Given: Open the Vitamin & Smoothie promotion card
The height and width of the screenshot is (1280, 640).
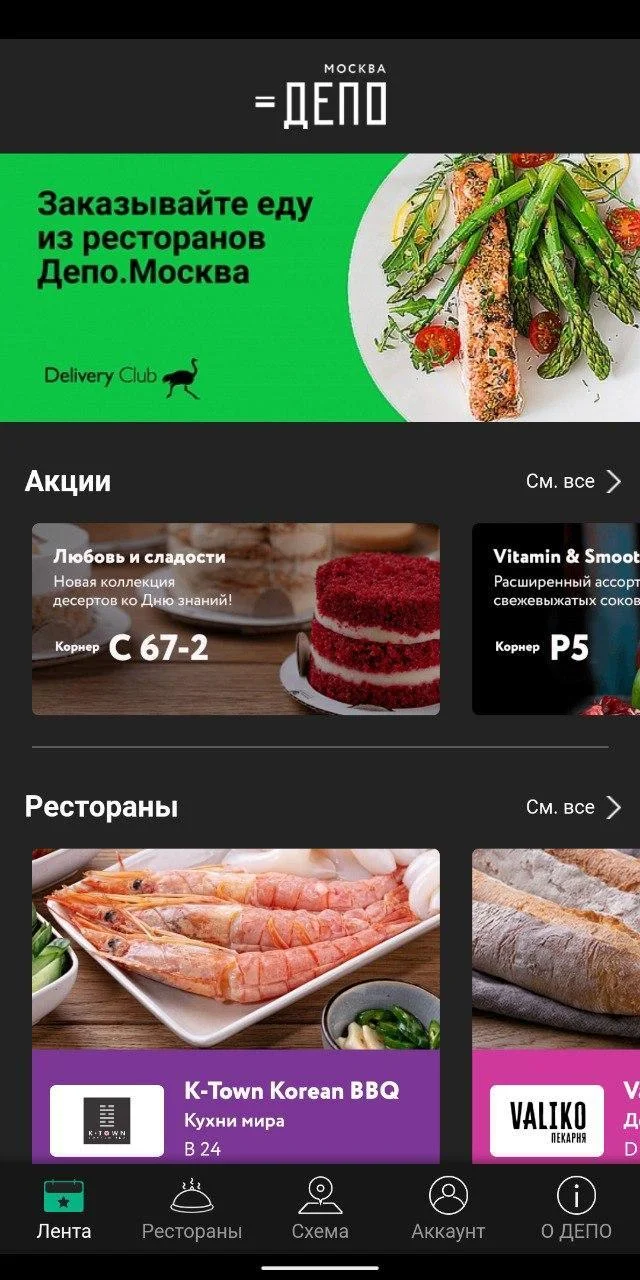Looking at the screenshot, I should coord(556,618).
